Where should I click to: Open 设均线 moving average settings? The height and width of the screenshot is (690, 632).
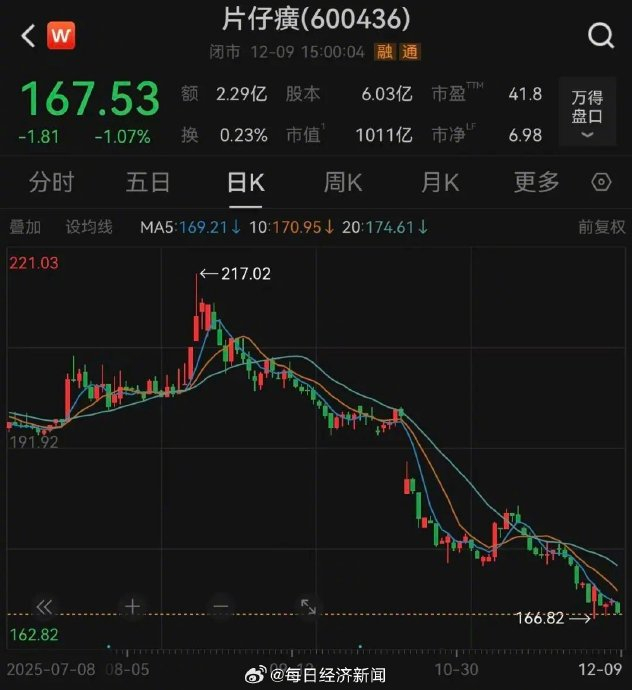(89, 228)
